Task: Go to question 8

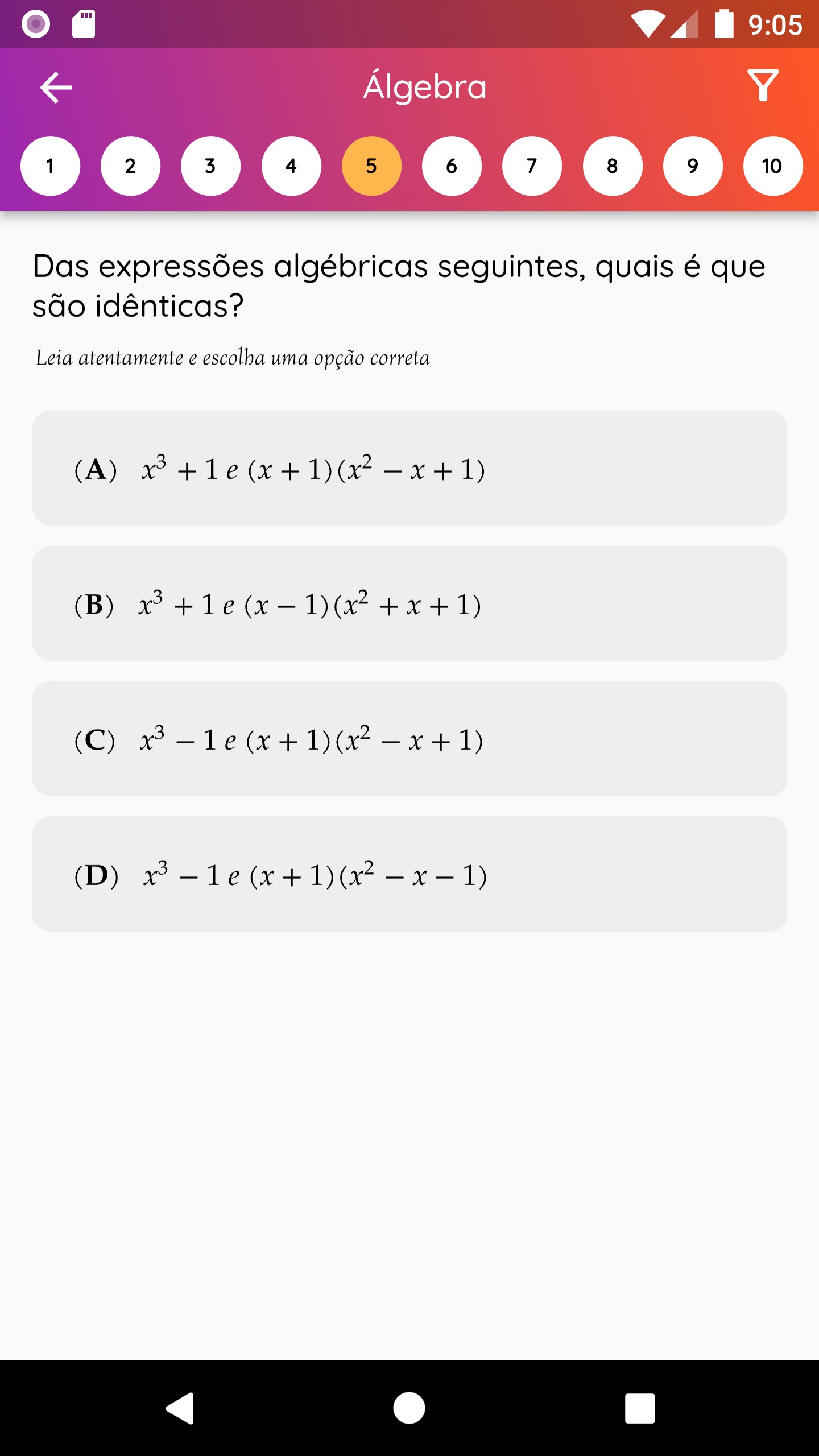Action: click(x=613, y=166)
